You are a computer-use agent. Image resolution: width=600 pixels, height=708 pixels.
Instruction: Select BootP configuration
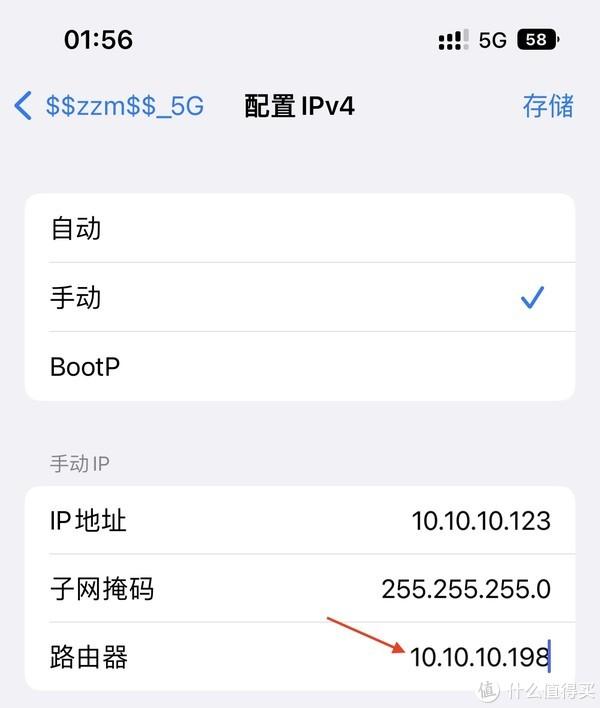point(300,366)
